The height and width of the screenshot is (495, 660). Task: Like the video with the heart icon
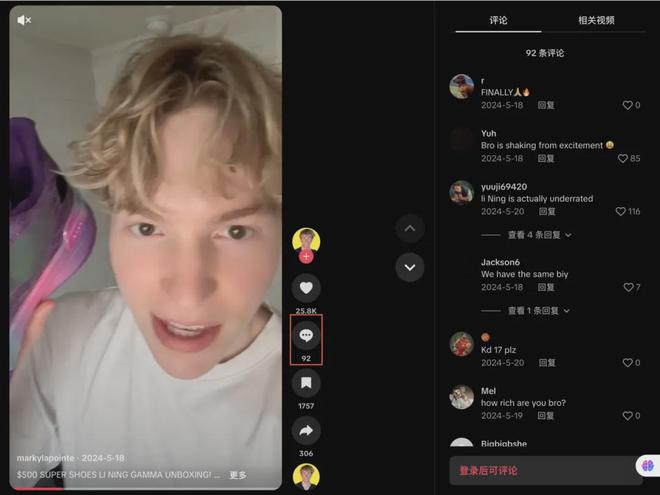306,289
